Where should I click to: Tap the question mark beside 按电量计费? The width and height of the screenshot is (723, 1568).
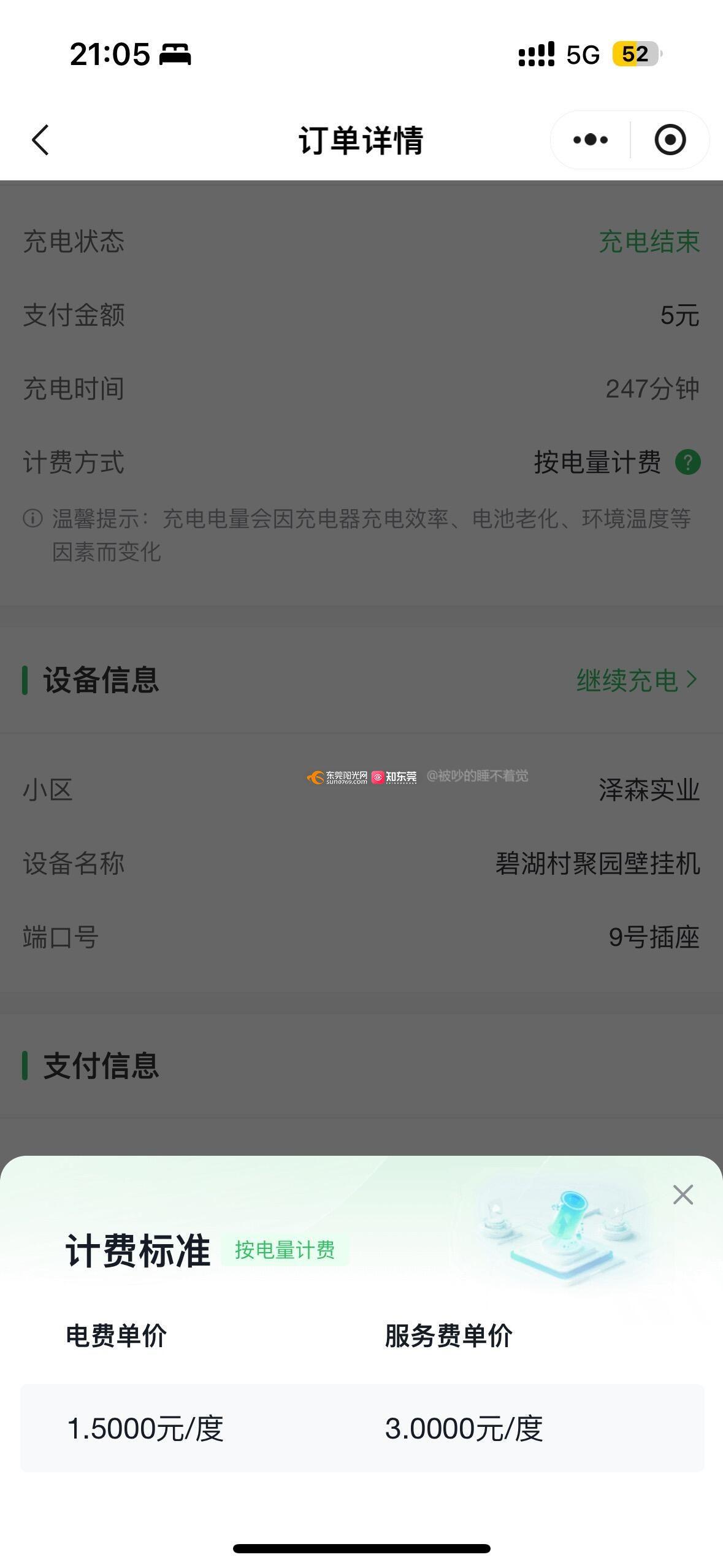point(687,462)
